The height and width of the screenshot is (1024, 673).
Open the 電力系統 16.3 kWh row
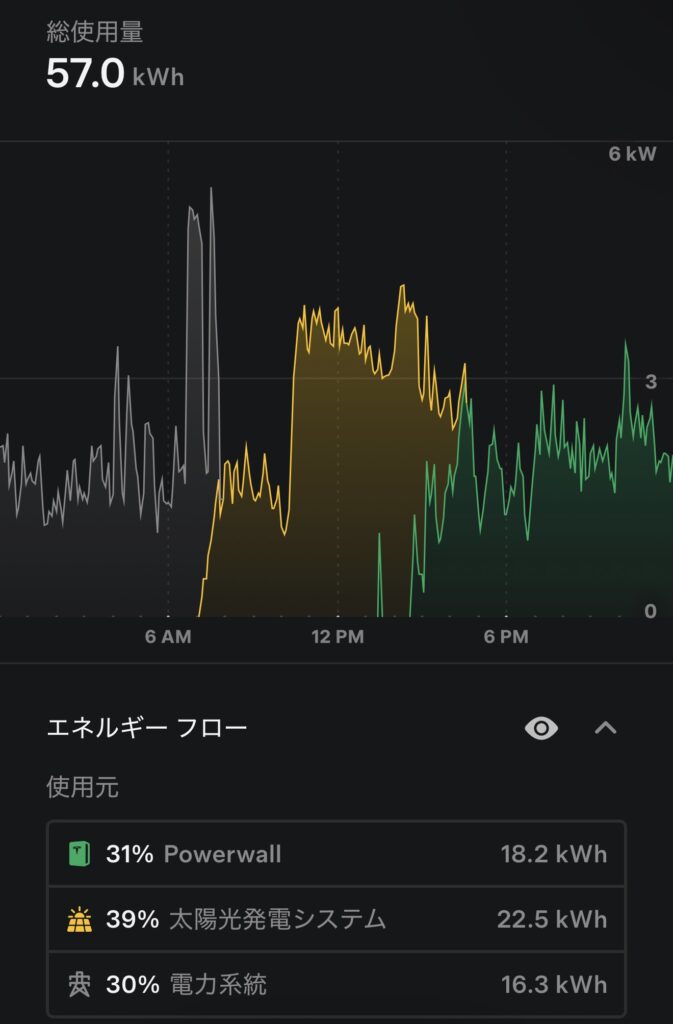point(336,984)
